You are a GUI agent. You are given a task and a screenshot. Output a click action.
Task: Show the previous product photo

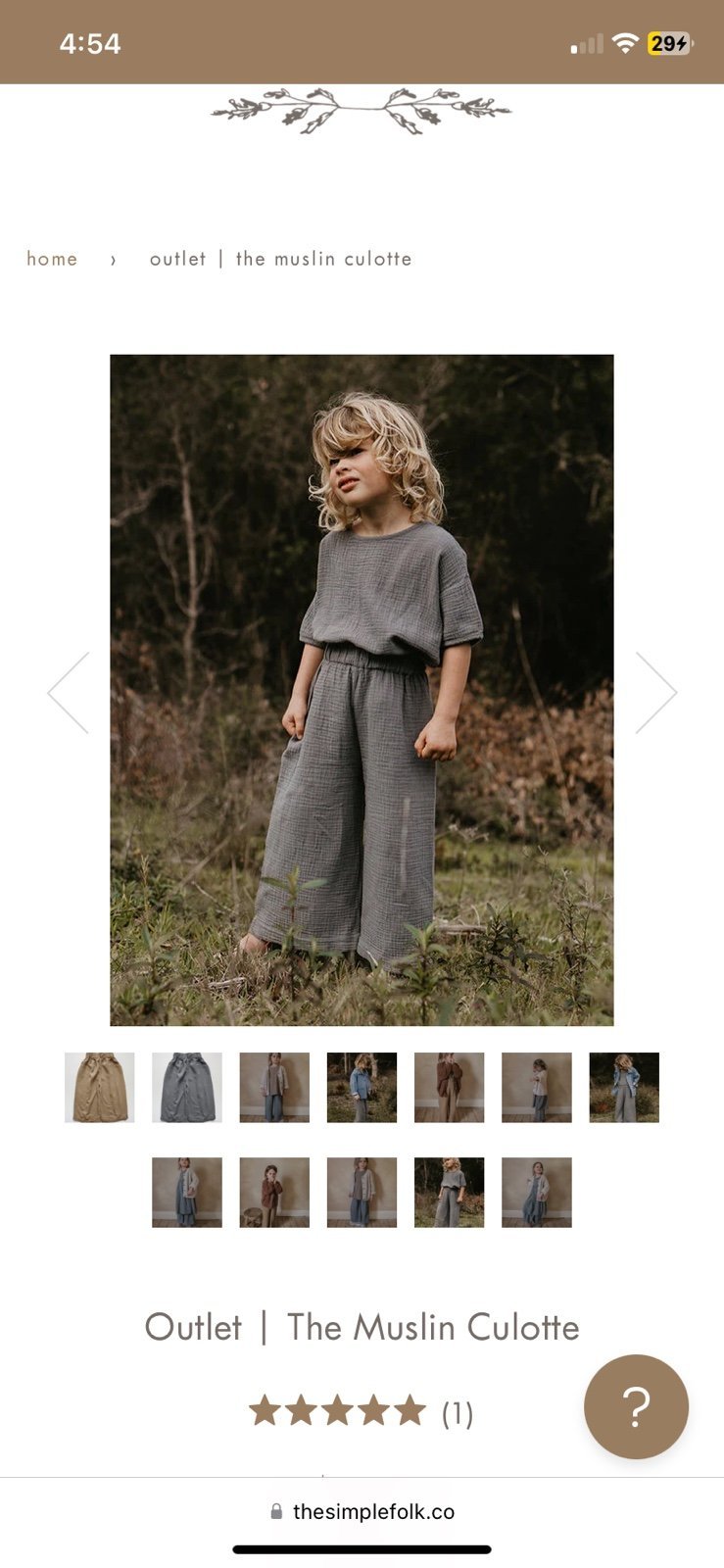[x=69, y=692]
